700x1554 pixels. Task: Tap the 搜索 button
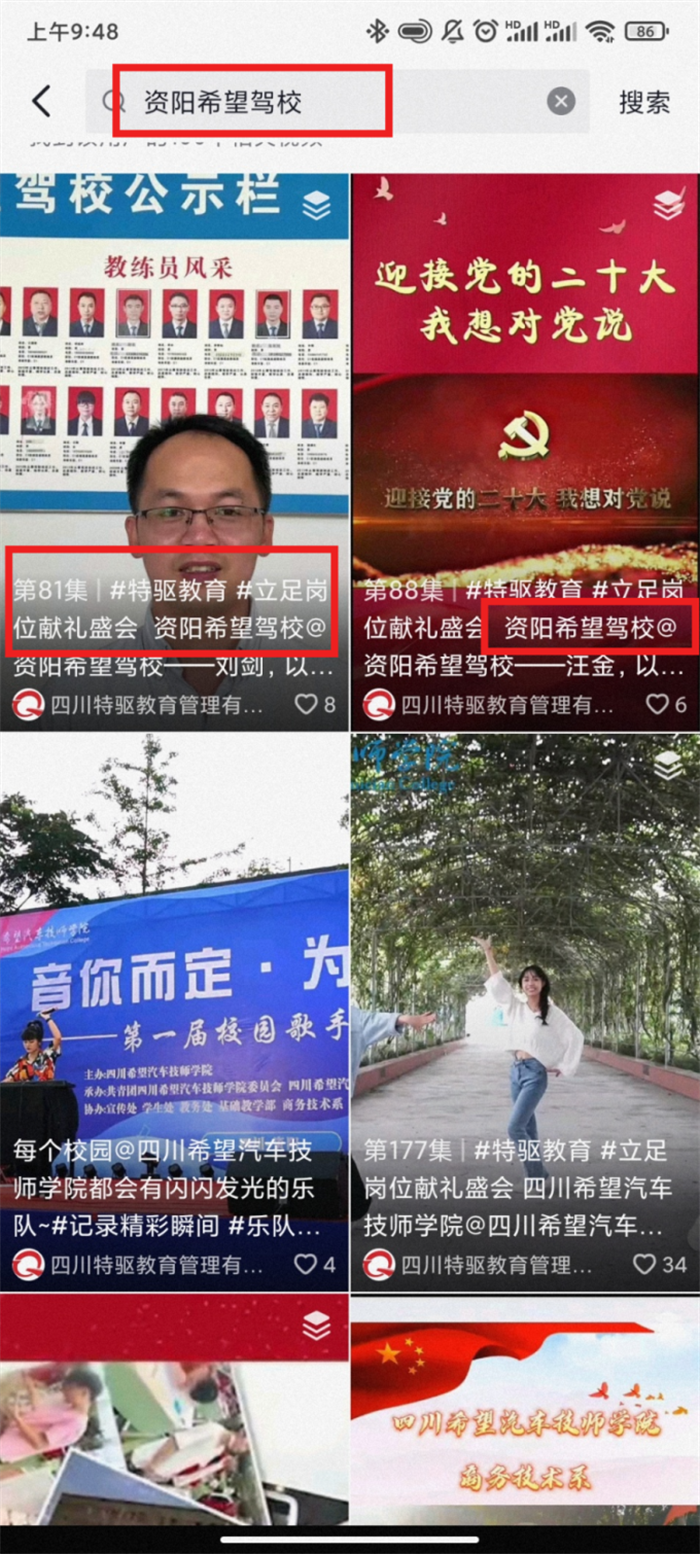pos(644,101)
